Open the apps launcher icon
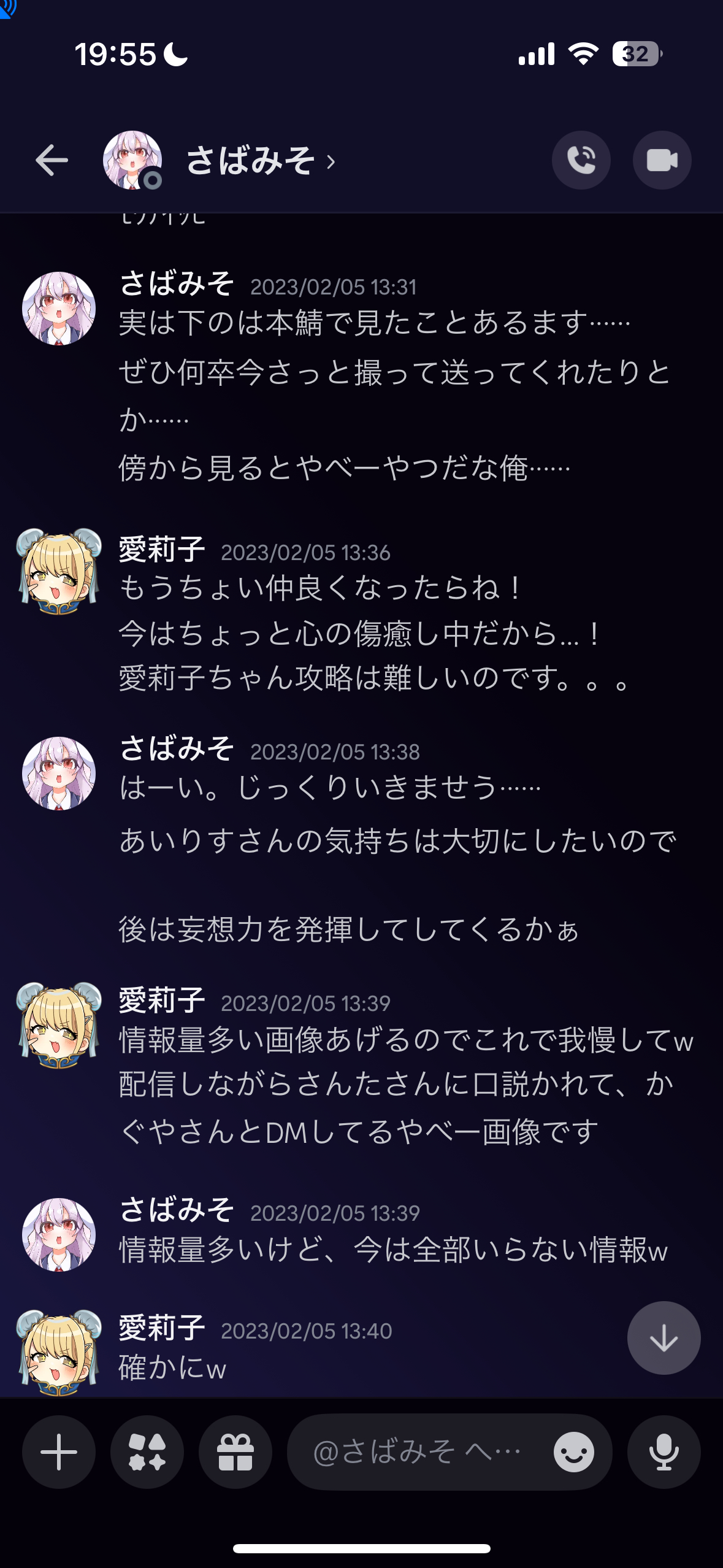Screen dimensions: 723x1568 click(x=147, y=1452)
